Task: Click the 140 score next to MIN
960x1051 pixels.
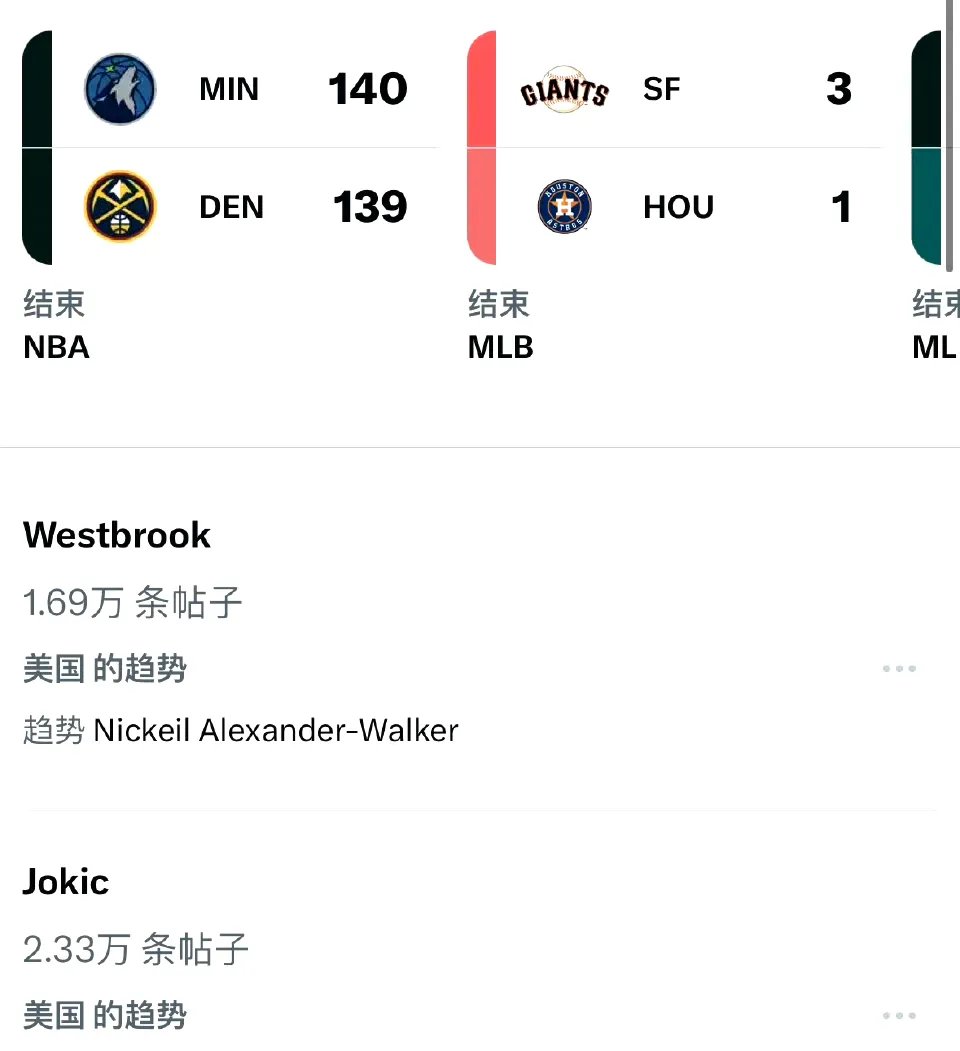Action: pos(368,88)
